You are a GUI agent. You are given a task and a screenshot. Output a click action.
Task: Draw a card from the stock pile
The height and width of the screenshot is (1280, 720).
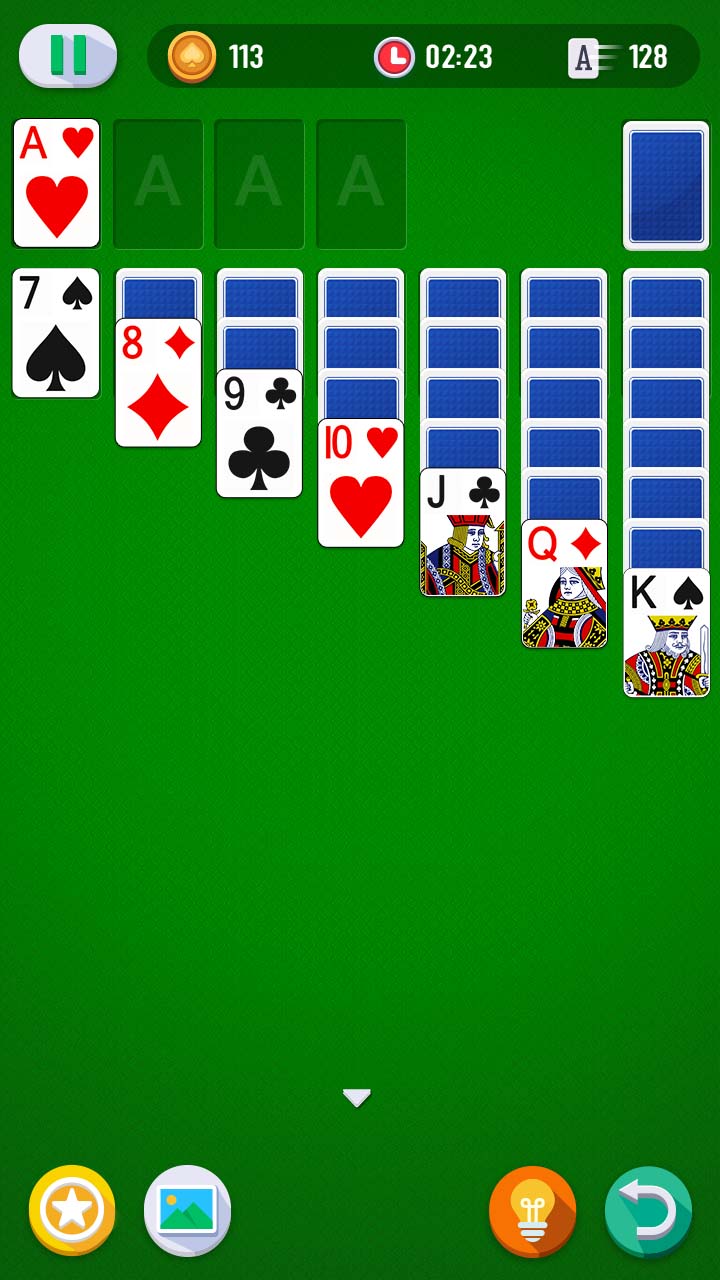tap(665, 186)
